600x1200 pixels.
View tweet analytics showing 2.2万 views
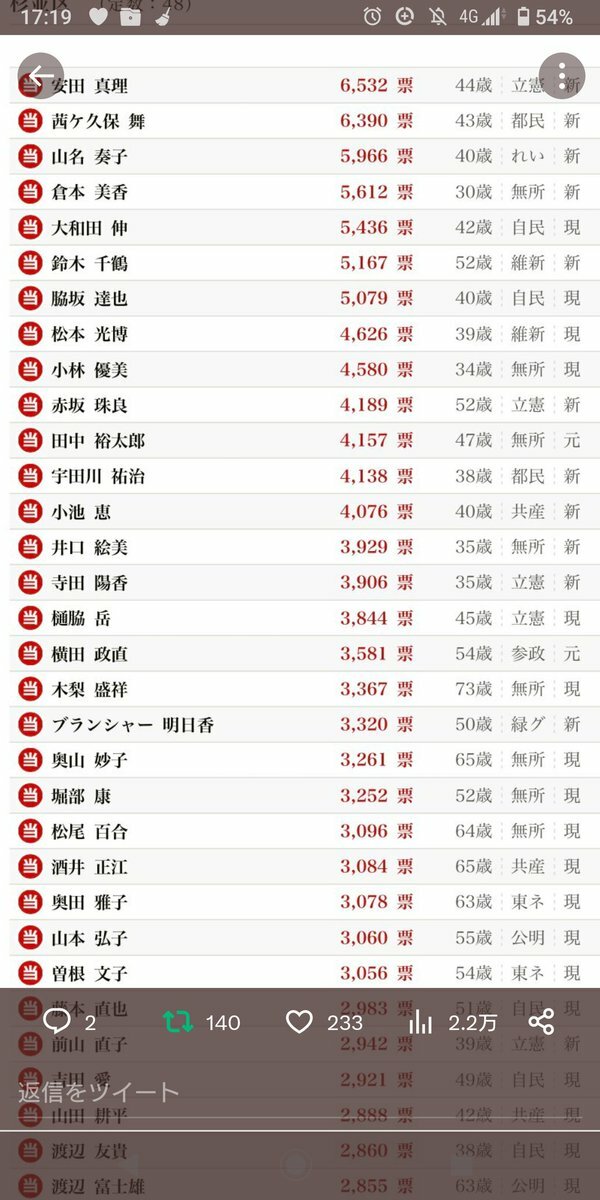click(x=421, y=1022)
